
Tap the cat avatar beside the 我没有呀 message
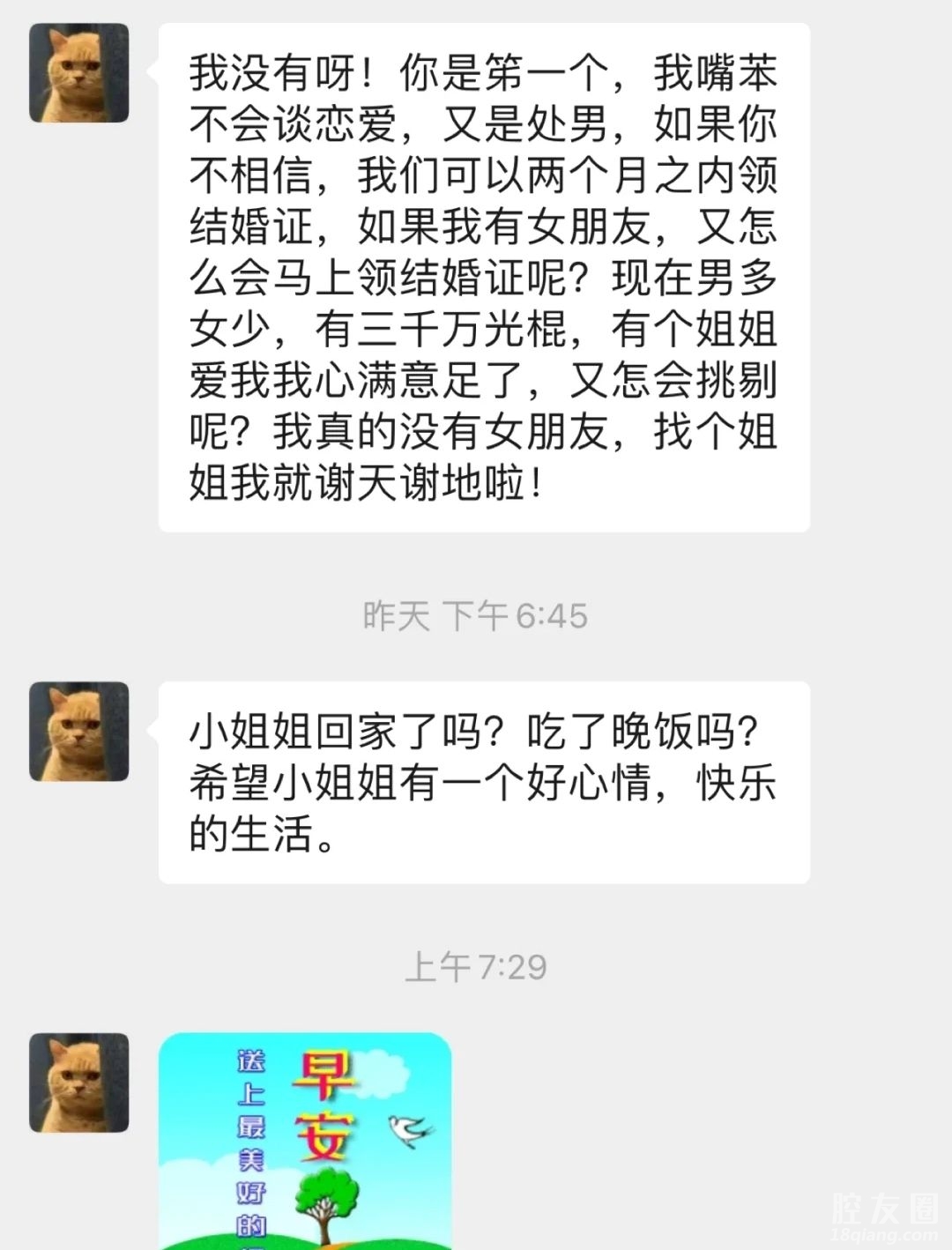pos(79,73)
